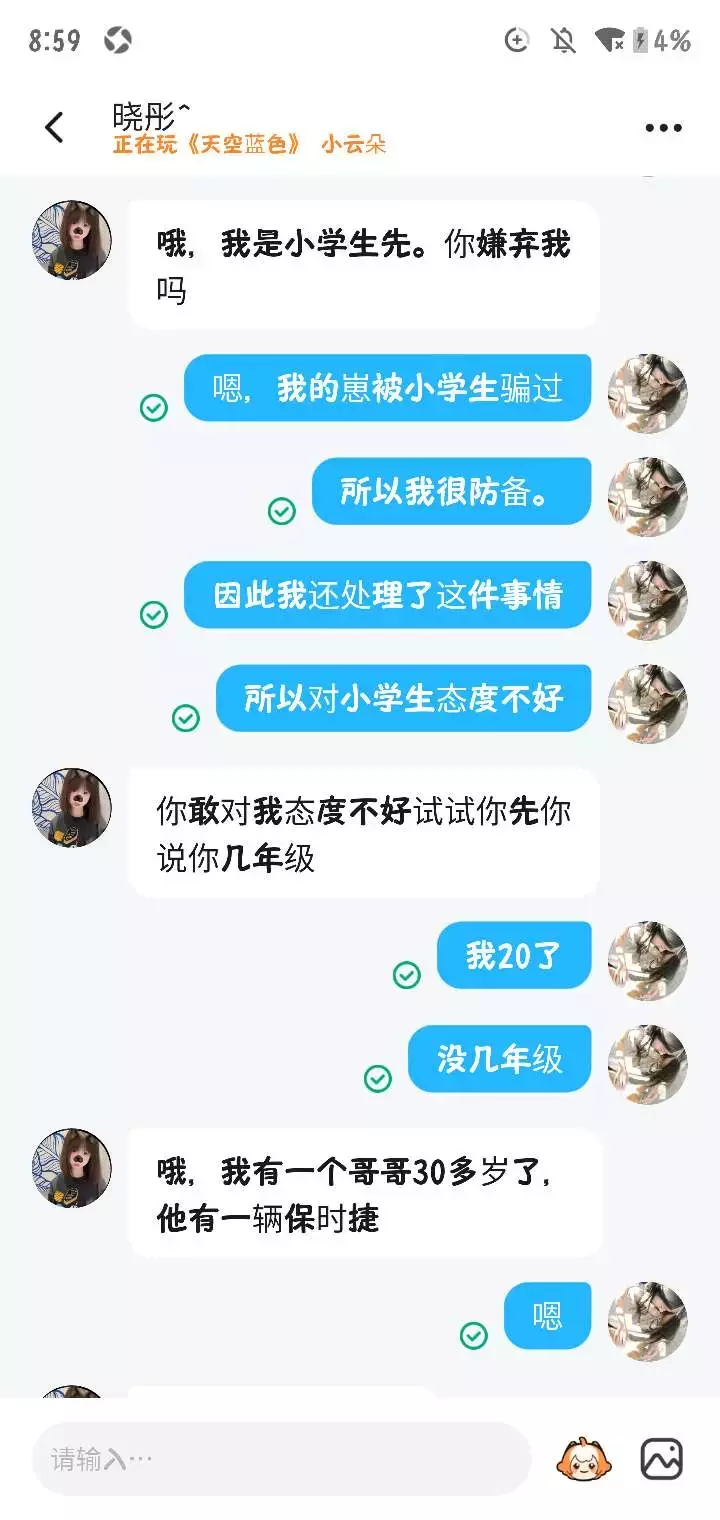720x1520 pixels.
Task: Focus the 请输入 message input field
Action: pyautogui.click(x=281, y=1459)
